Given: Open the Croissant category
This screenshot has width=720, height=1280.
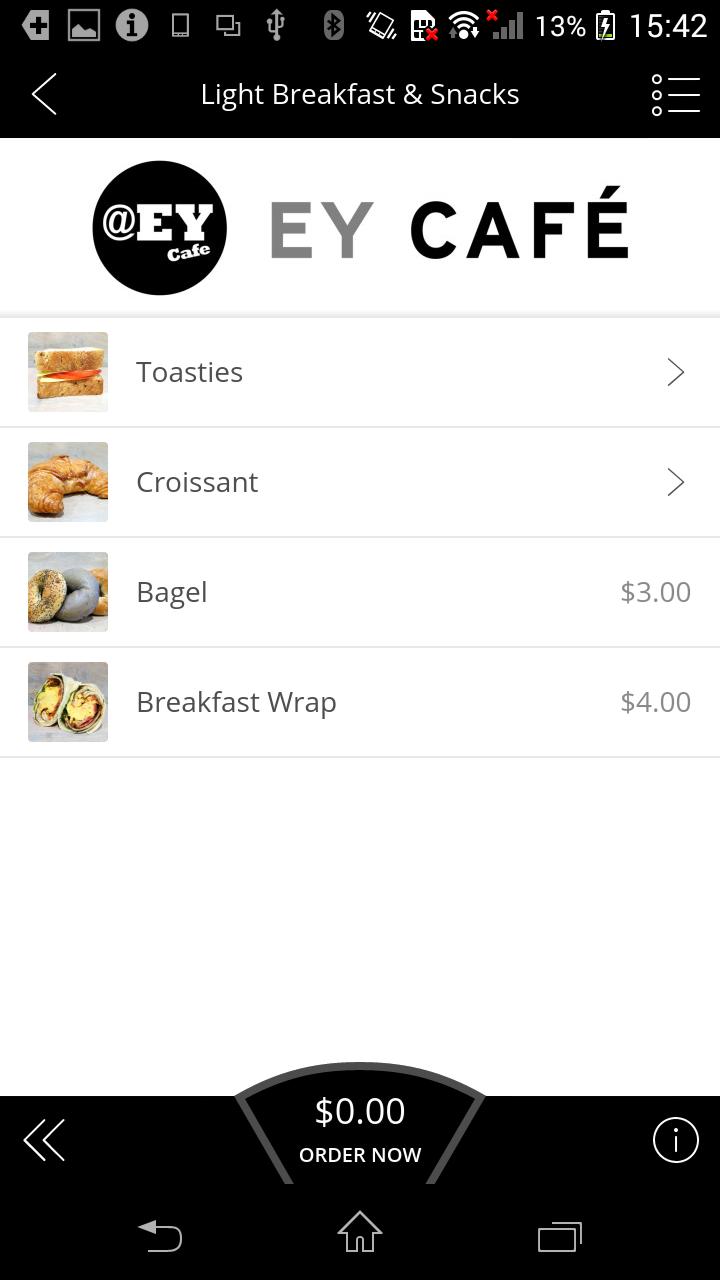Looking at the screenshot, I should (360, 482).
